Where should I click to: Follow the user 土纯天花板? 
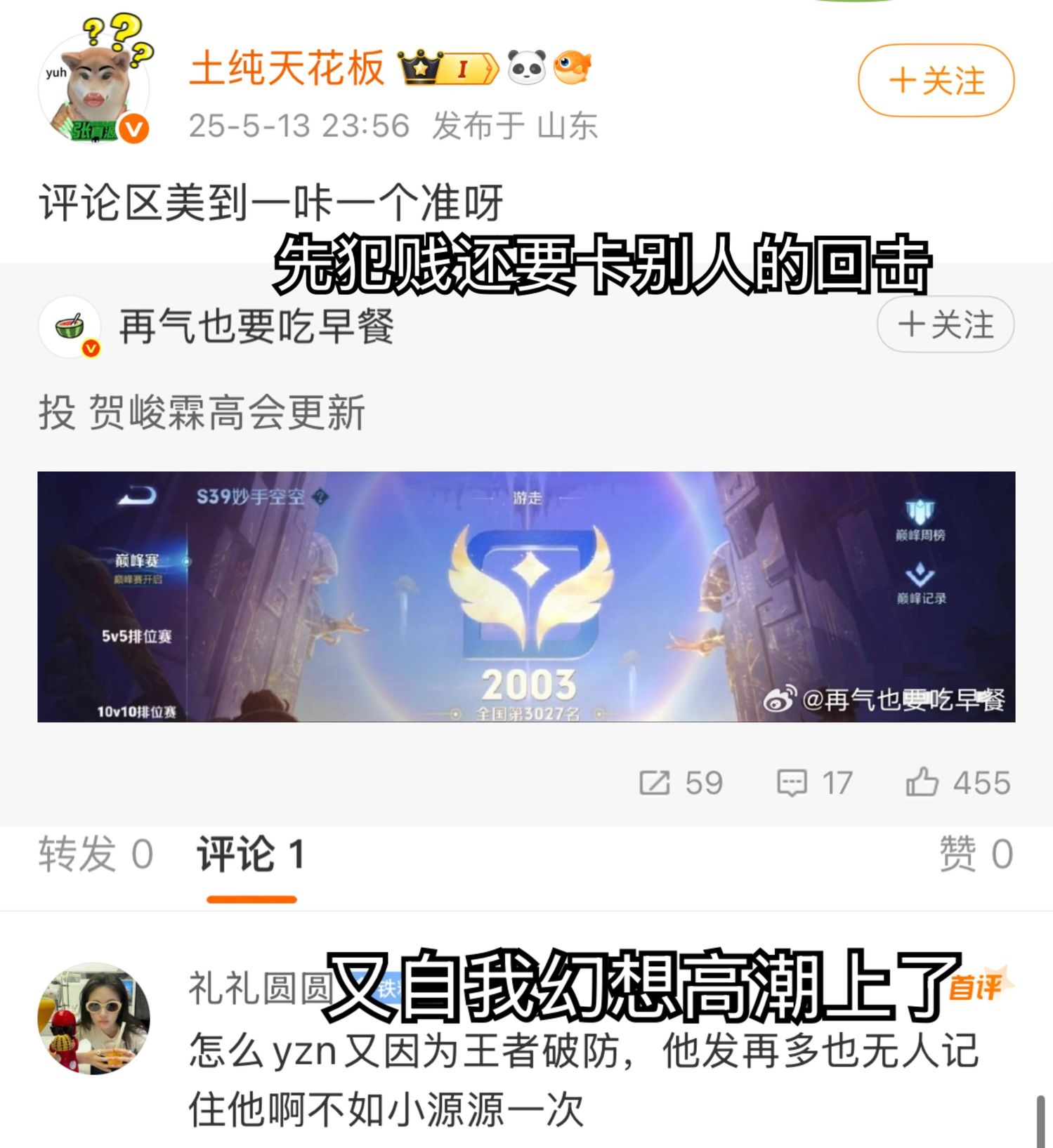[x=936, y=80]
